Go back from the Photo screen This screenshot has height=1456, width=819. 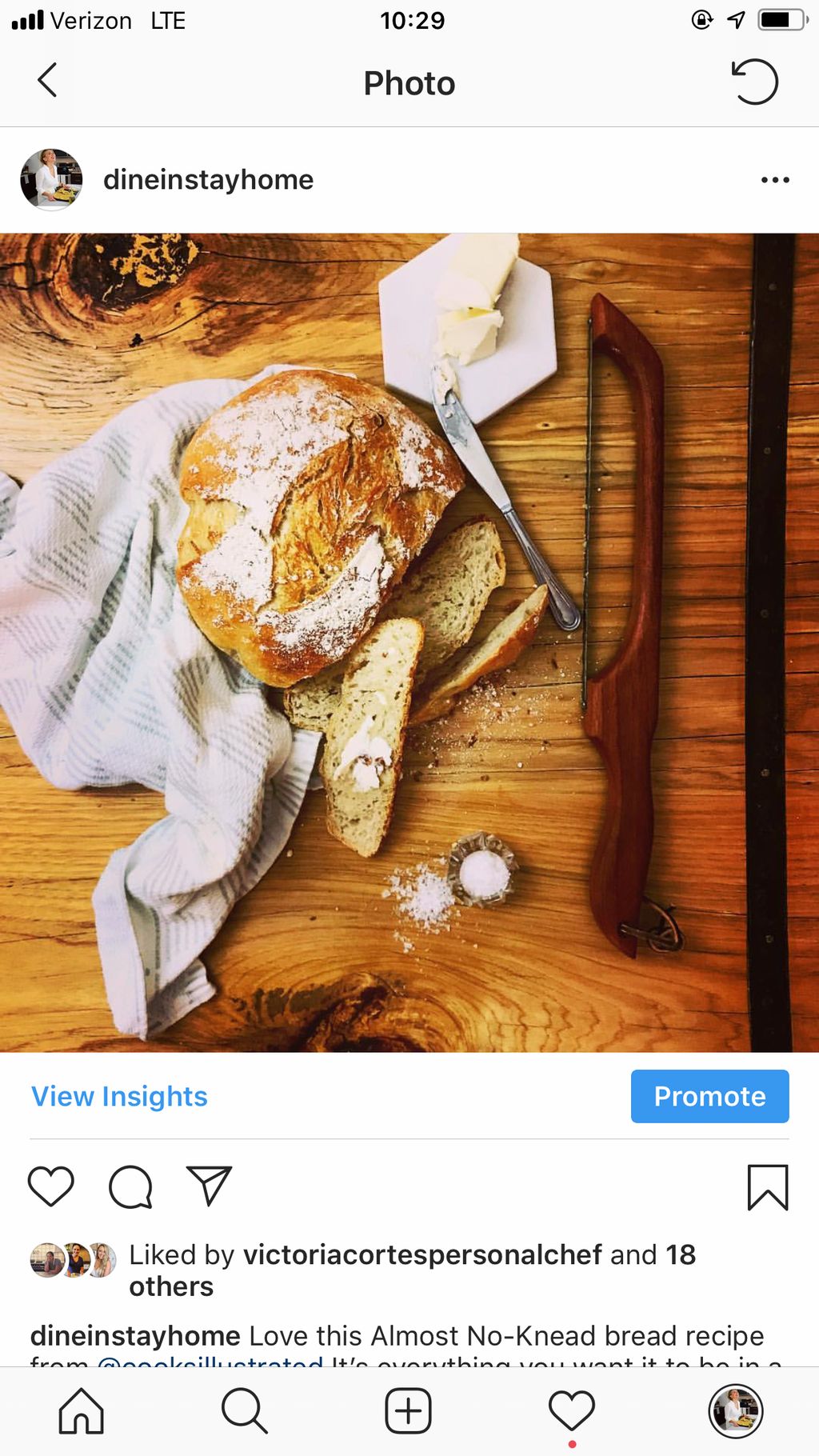tap(48, 81)
